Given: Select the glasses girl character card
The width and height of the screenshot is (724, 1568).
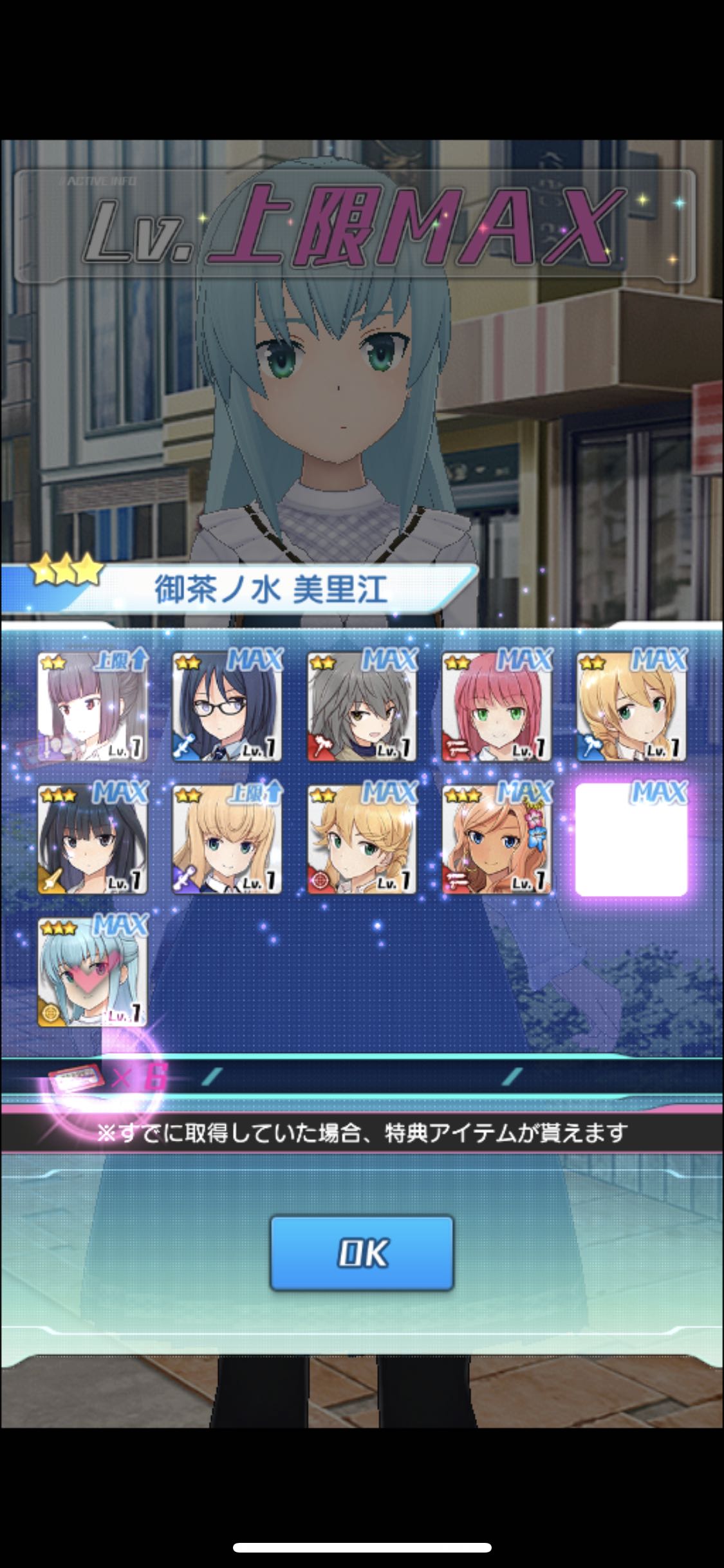Looking at the screenshot, I should 227,706.
